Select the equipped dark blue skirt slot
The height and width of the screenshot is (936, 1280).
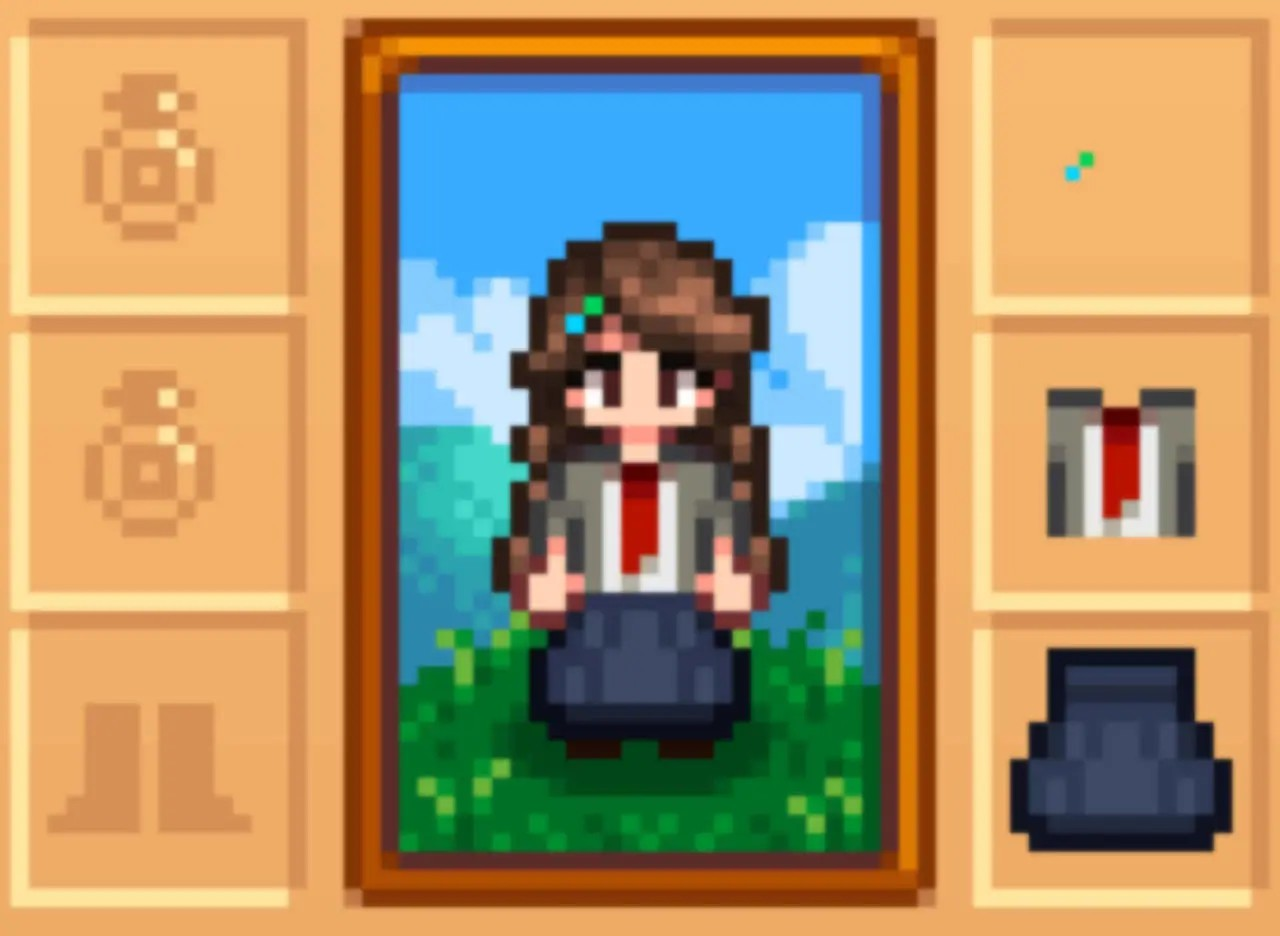pos(1120,752)
